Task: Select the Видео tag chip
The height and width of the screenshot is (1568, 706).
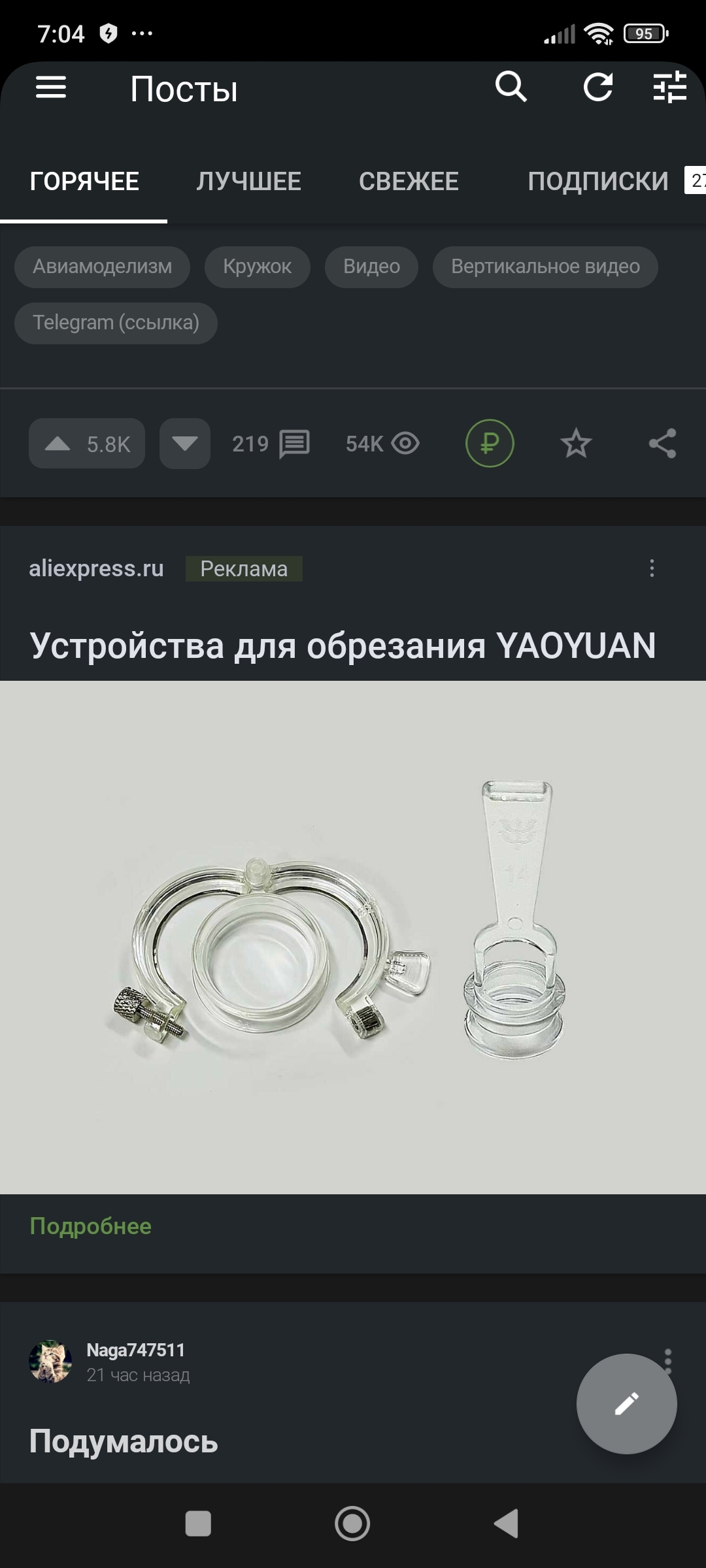Action: pos(371,267)
